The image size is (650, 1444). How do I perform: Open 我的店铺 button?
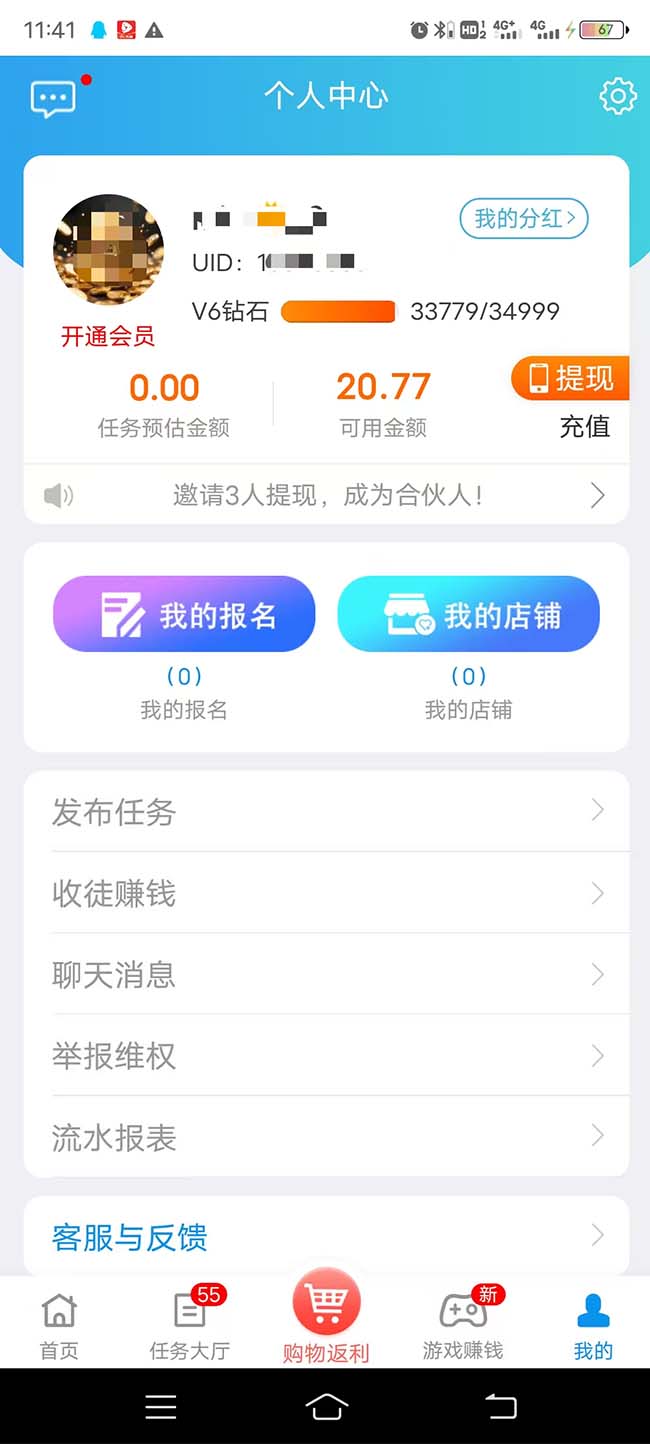468,614
